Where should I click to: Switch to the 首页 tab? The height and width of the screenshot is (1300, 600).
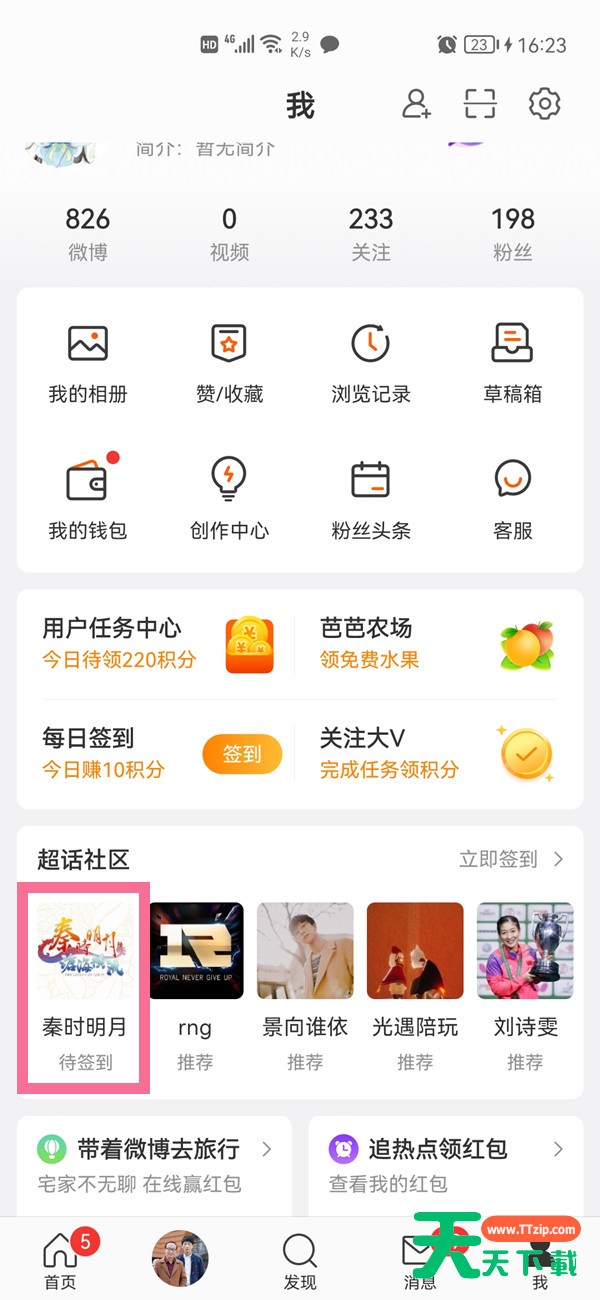[61, 1260]
